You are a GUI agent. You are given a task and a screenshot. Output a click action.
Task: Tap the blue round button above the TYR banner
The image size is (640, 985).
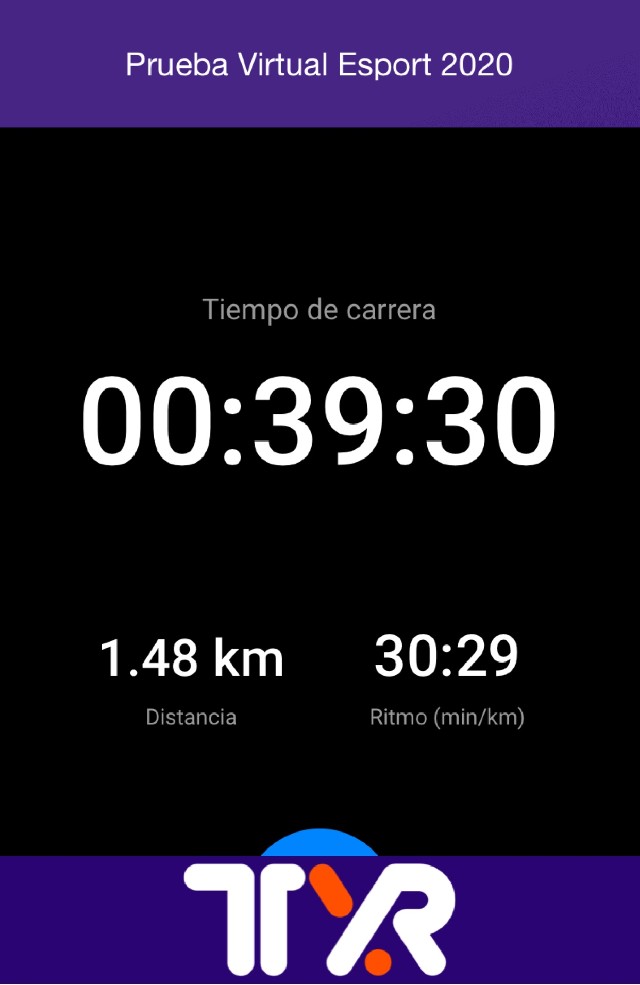[319, 843]
